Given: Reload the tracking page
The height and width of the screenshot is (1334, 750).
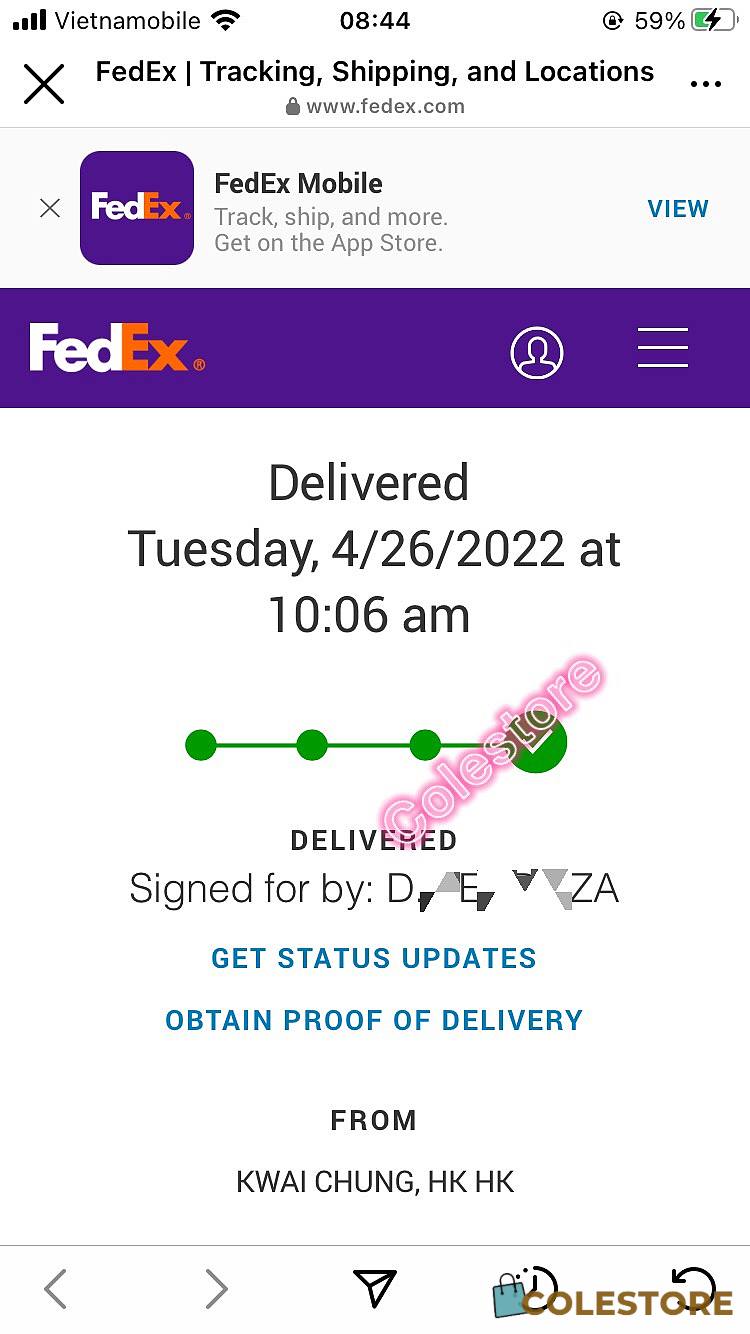Looking at the screenshot, I should tap(694, 1286).
